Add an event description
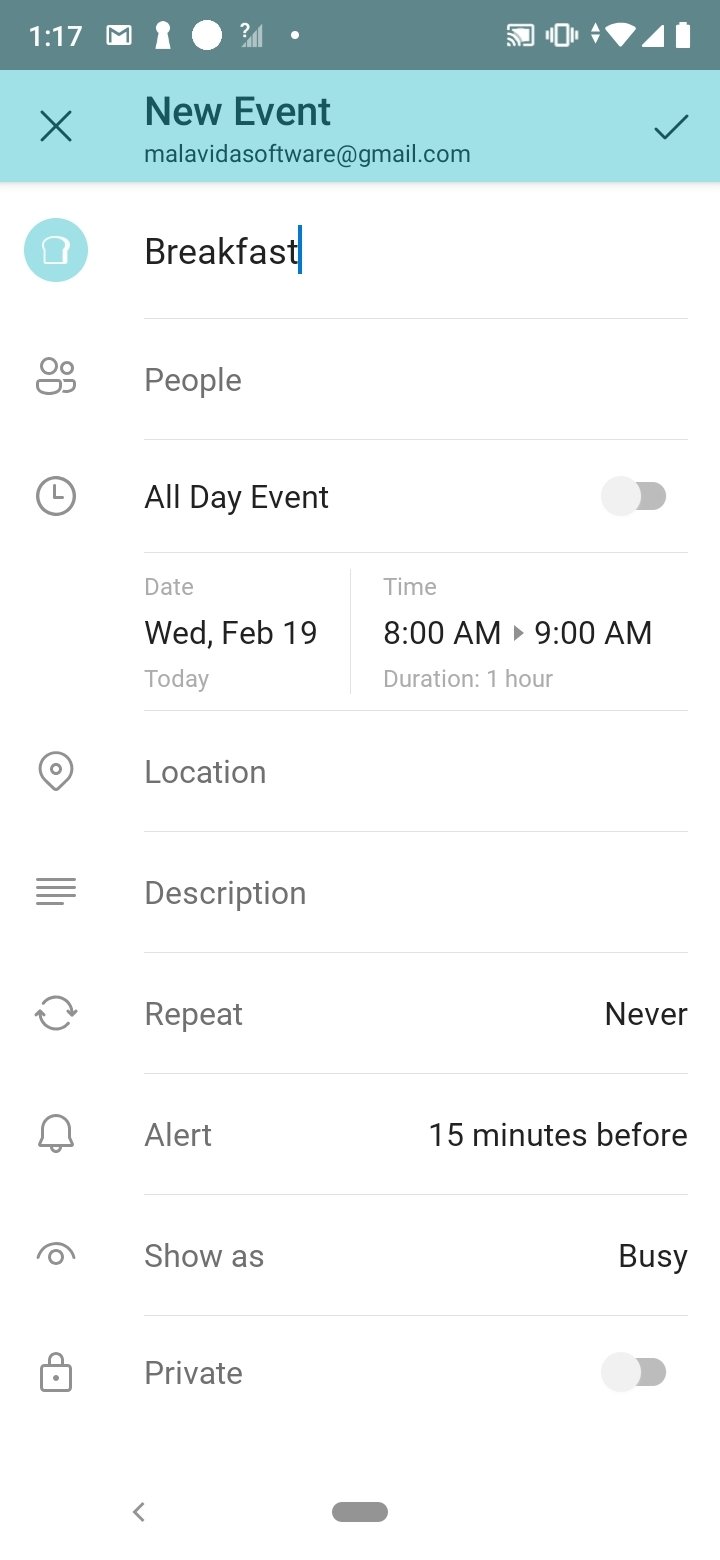The width and height of the screenshot is (720, 1560). coord(416,893)
